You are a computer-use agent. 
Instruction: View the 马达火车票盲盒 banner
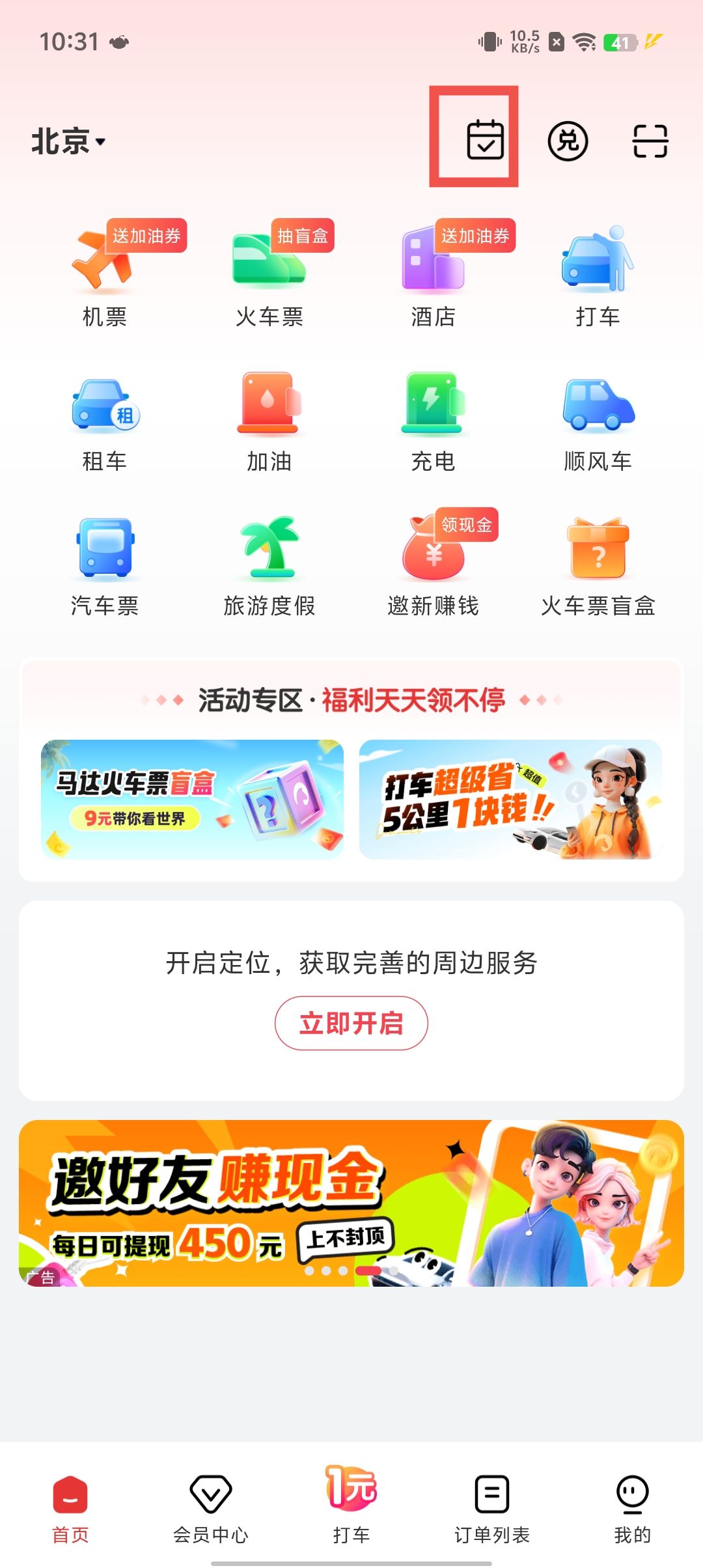pos(192,799)
